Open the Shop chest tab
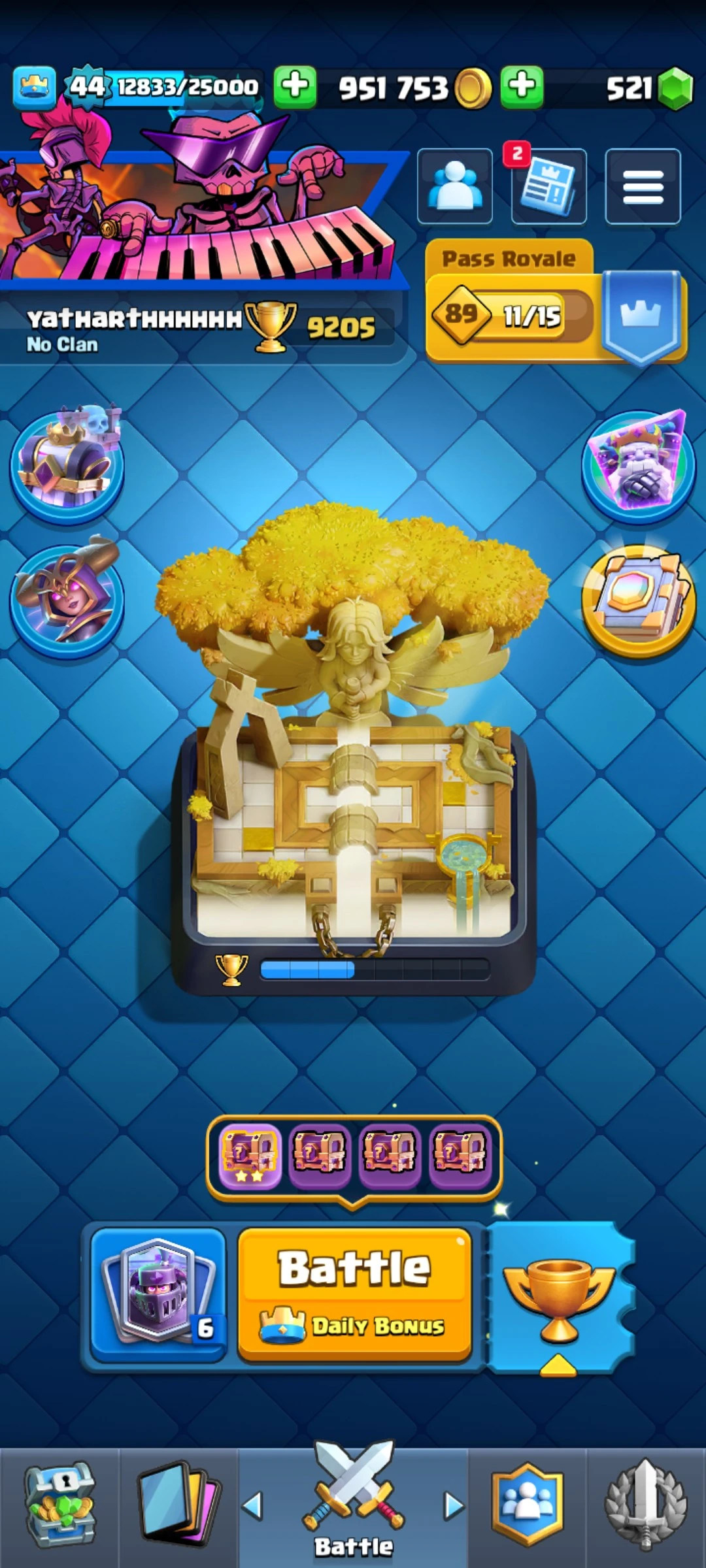The image size is (706, 1568). (x=60, y=1506)
